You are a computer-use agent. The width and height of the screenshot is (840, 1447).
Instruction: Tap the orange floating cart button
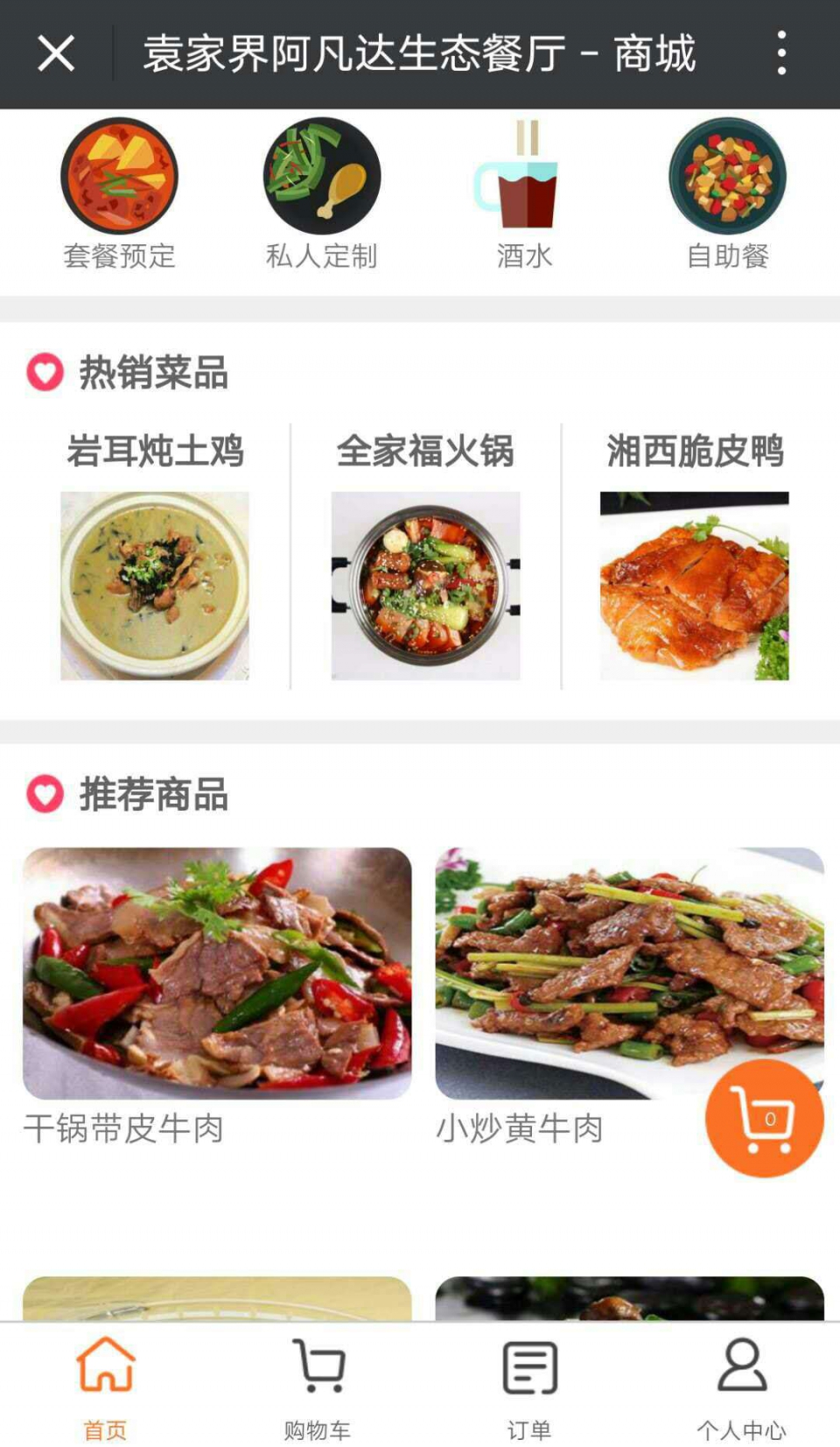[x=764, y=1118]
